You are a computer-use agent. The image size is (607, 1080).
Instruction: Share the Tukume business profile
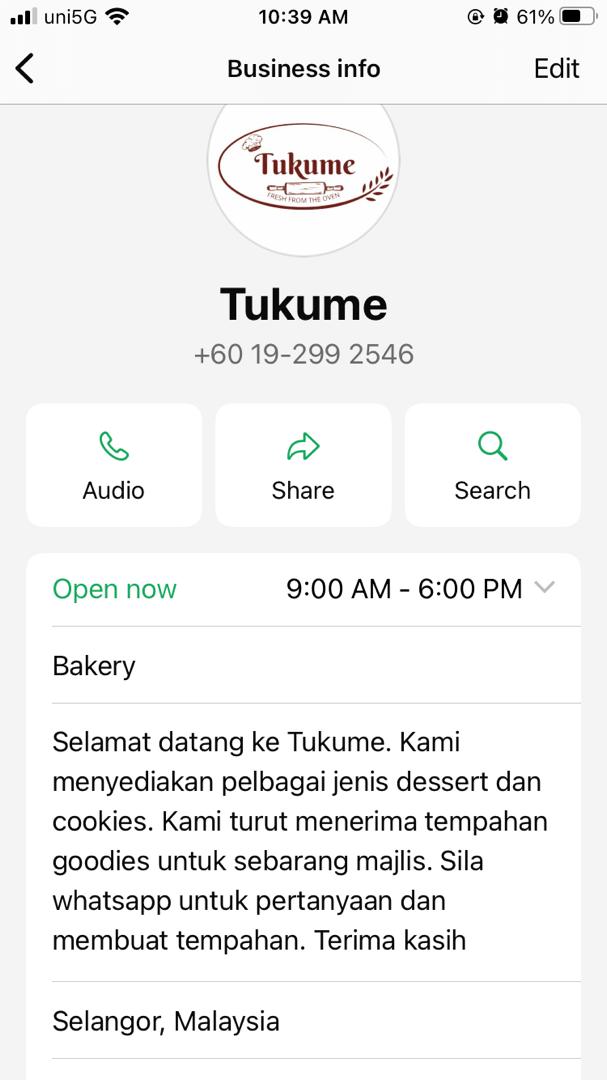click(x=303, y=465)
